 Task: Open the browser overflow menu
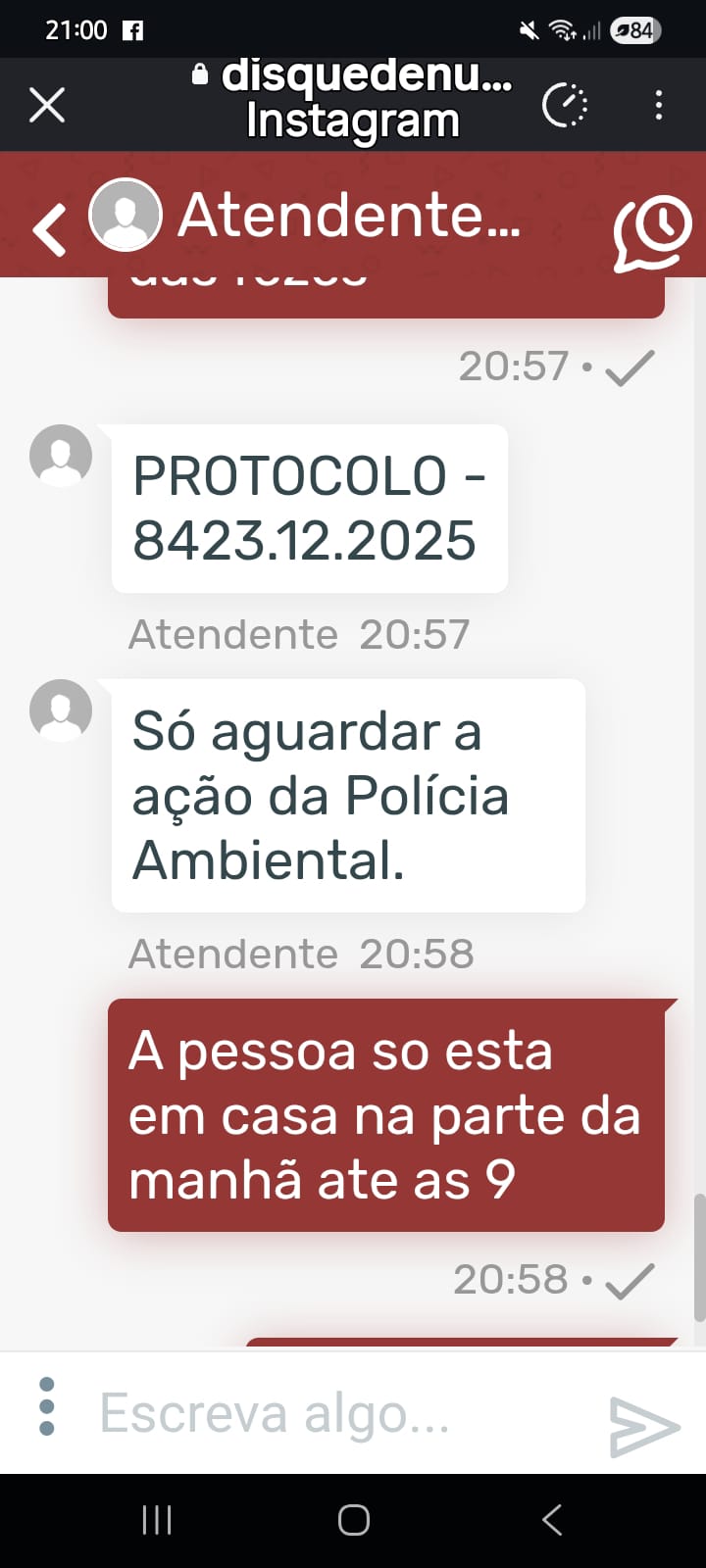click(x=659, y=105)
